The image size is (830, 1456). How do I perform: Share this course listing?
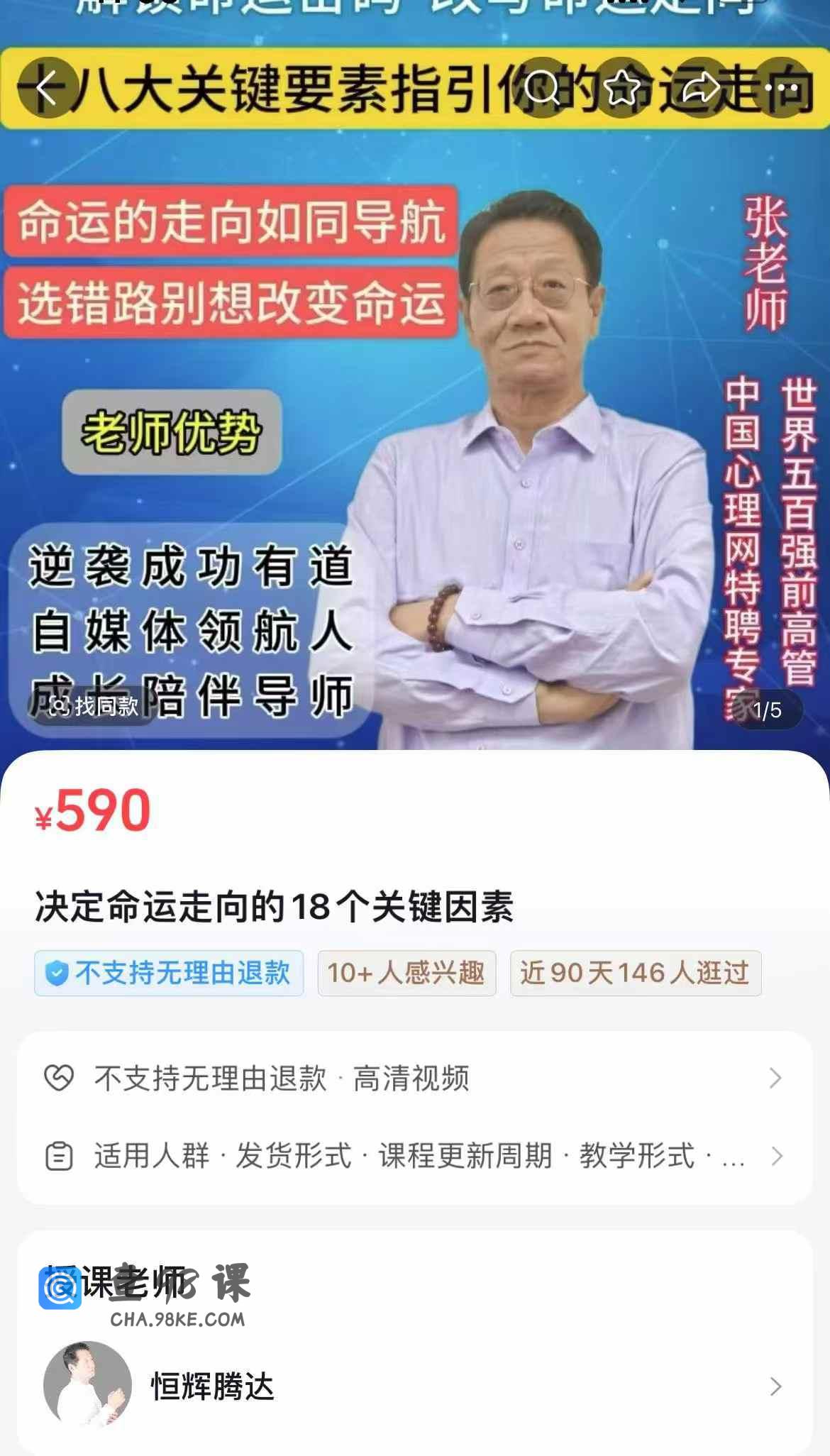tap(701, 88)
